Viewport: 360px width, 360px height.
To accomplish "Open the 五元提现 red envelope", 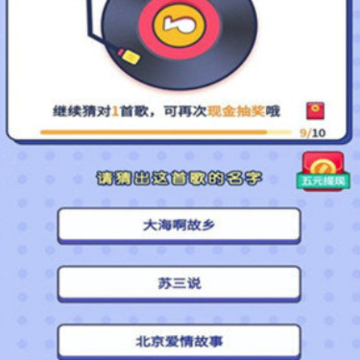I will click(x=323, y=172).
